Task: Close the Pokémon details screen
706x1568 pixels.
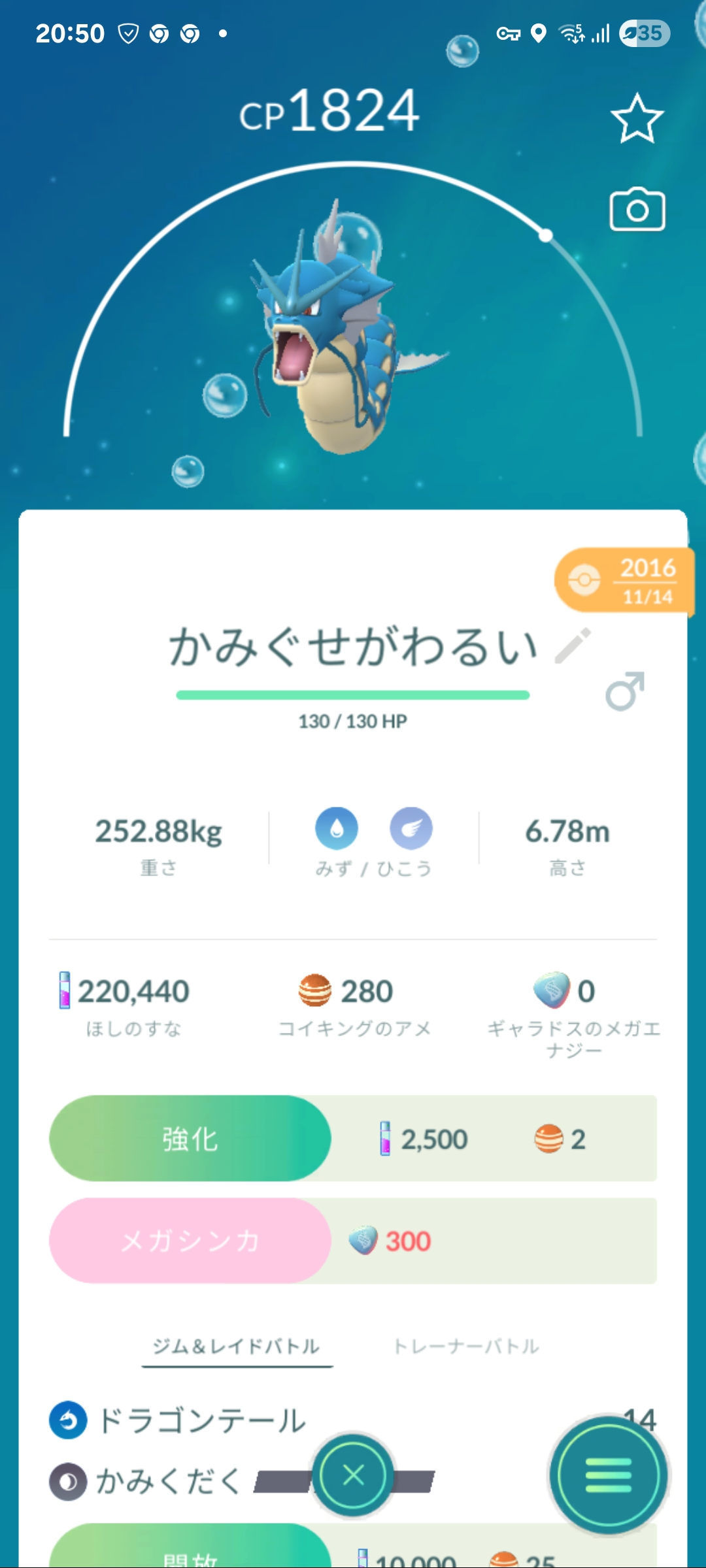Action: pyautogui.click(x=353, y=1475)
